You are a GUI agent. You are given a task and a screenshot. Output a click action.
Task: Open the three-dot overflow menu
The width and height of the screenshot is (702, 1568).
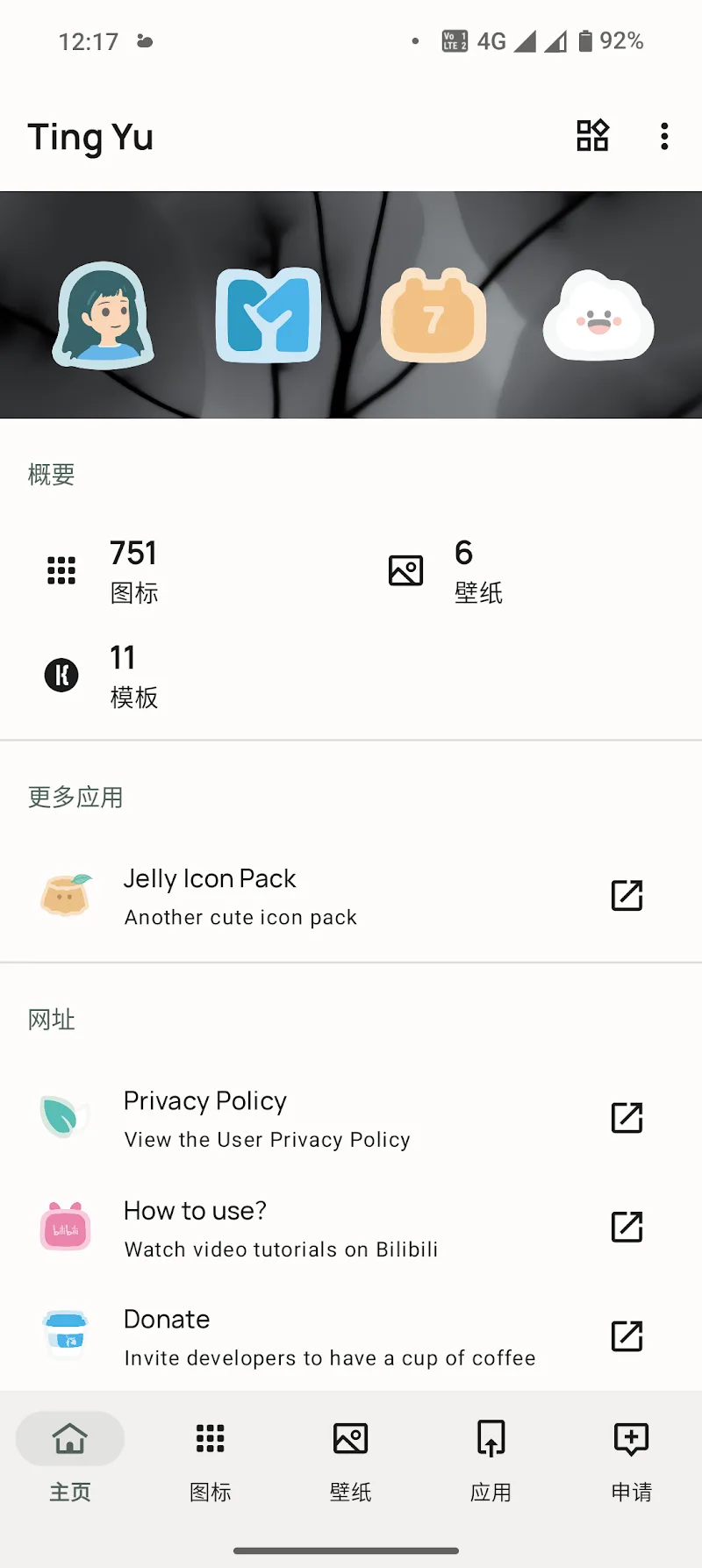pos(664,136)
